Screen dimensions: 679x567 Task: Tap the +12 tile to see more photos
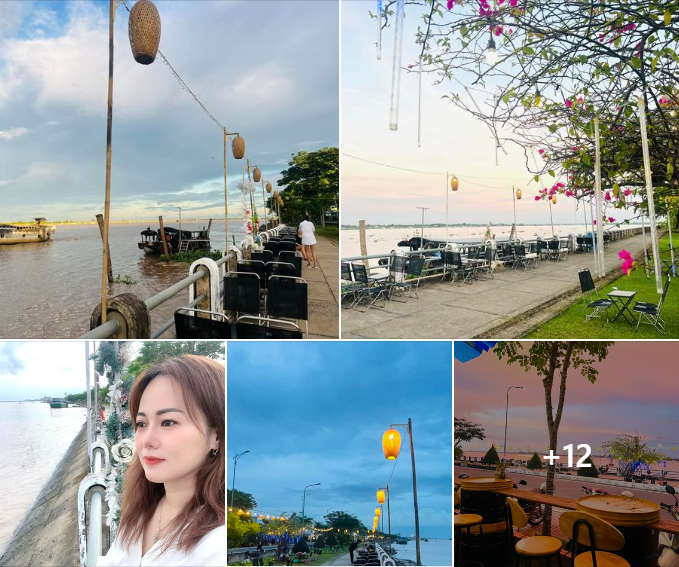tap(566, 455)
